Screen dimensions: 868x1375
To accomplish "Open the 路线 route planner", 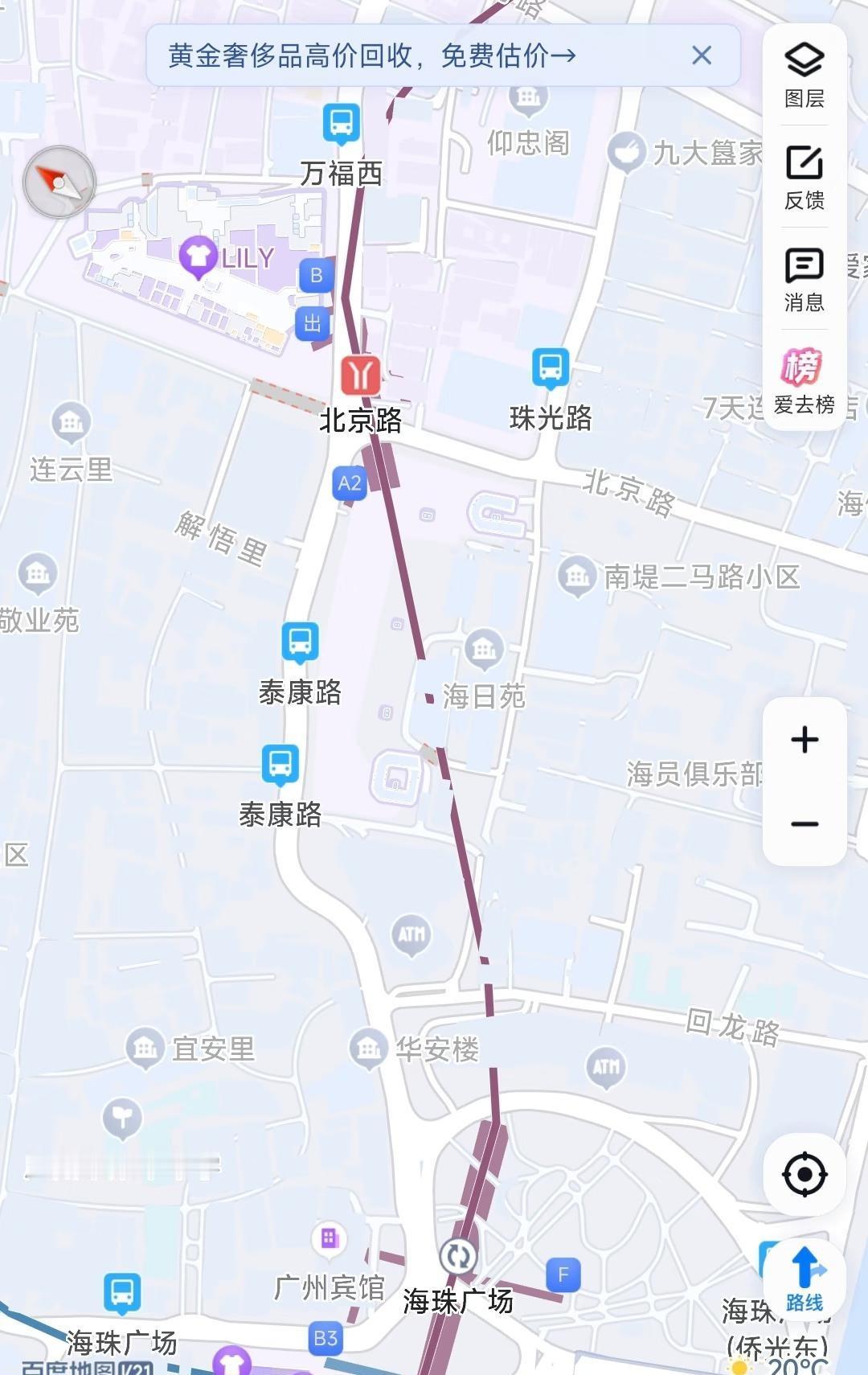I will (805, 1279).
